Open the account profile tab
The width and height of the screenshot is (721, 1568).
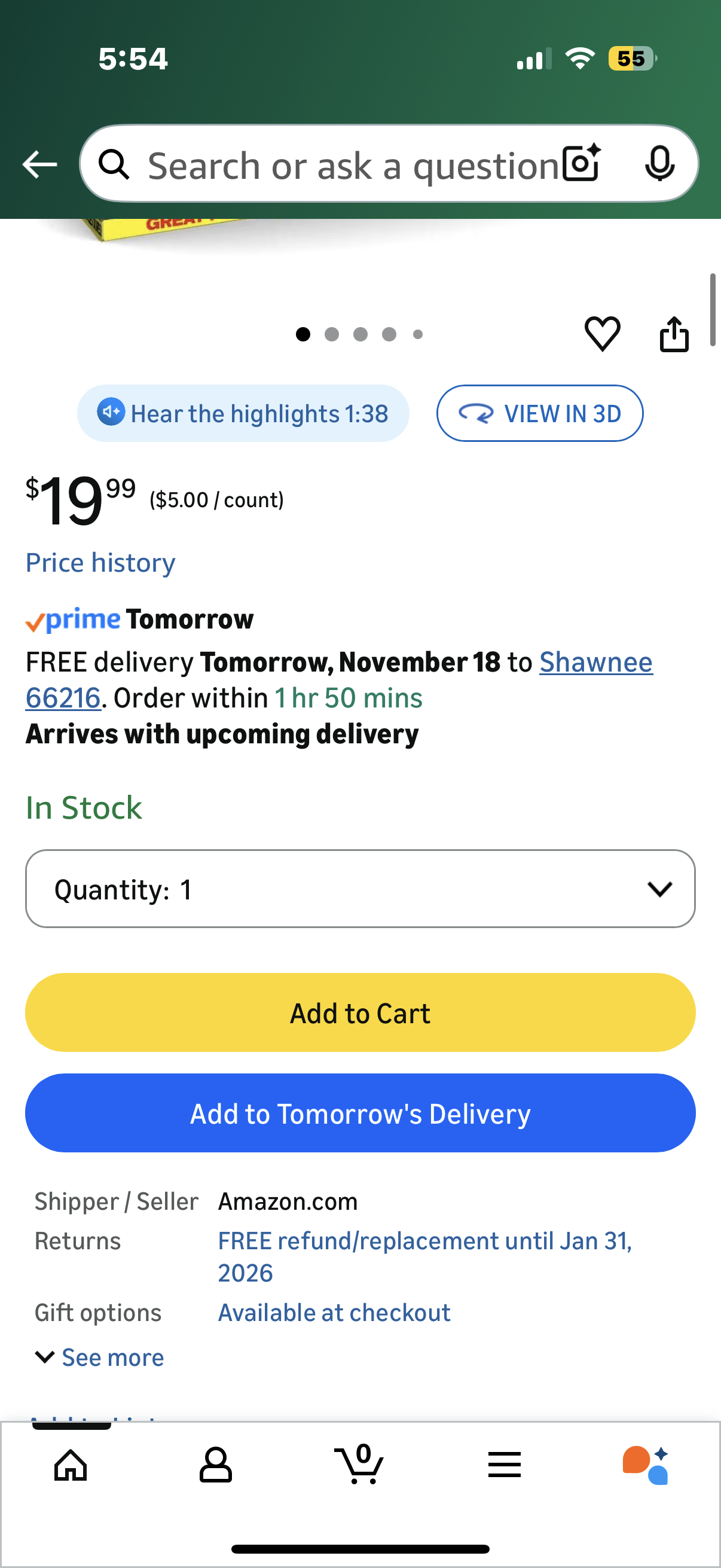coord(215,1465)
